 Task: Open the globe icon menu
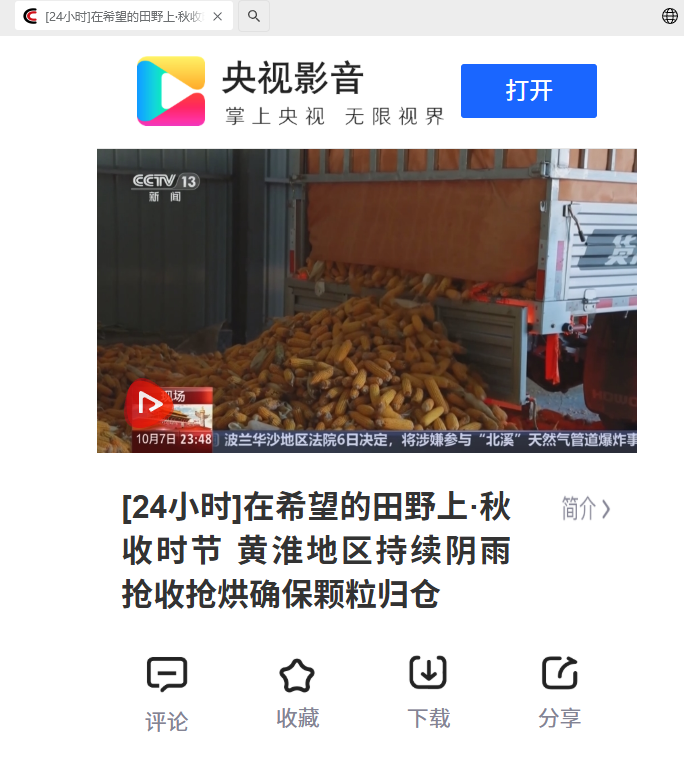(669, 16)
